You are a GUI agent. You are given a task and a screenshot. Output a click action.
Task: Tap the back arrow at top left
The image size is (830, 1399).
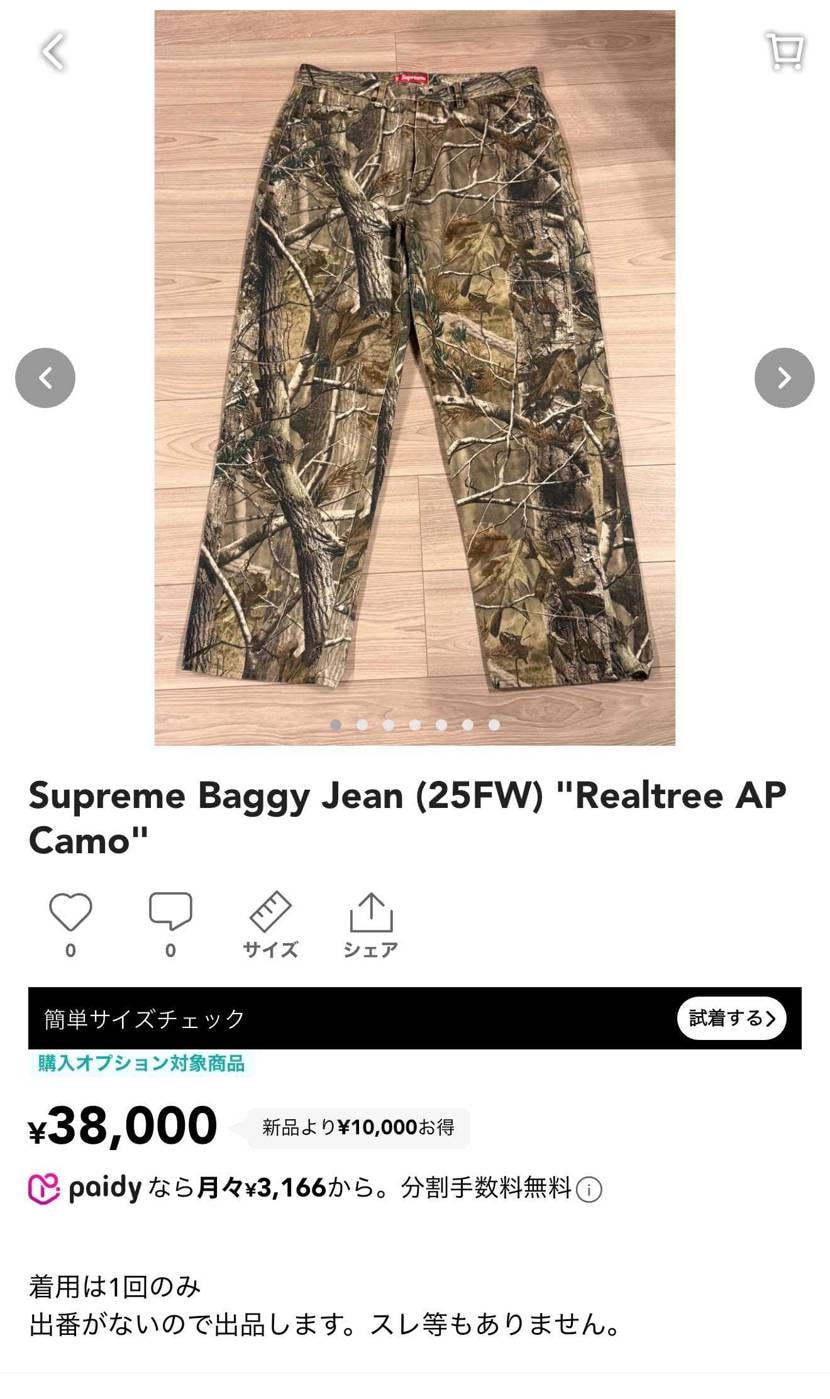coord(51,51)
